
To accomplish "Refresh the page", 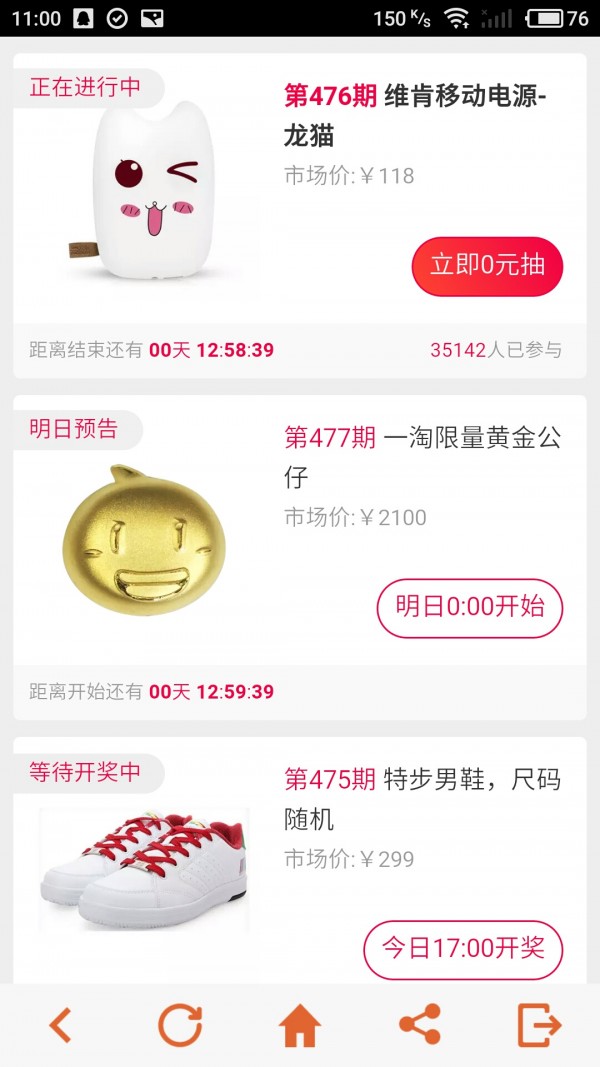I will [180, 1025].
